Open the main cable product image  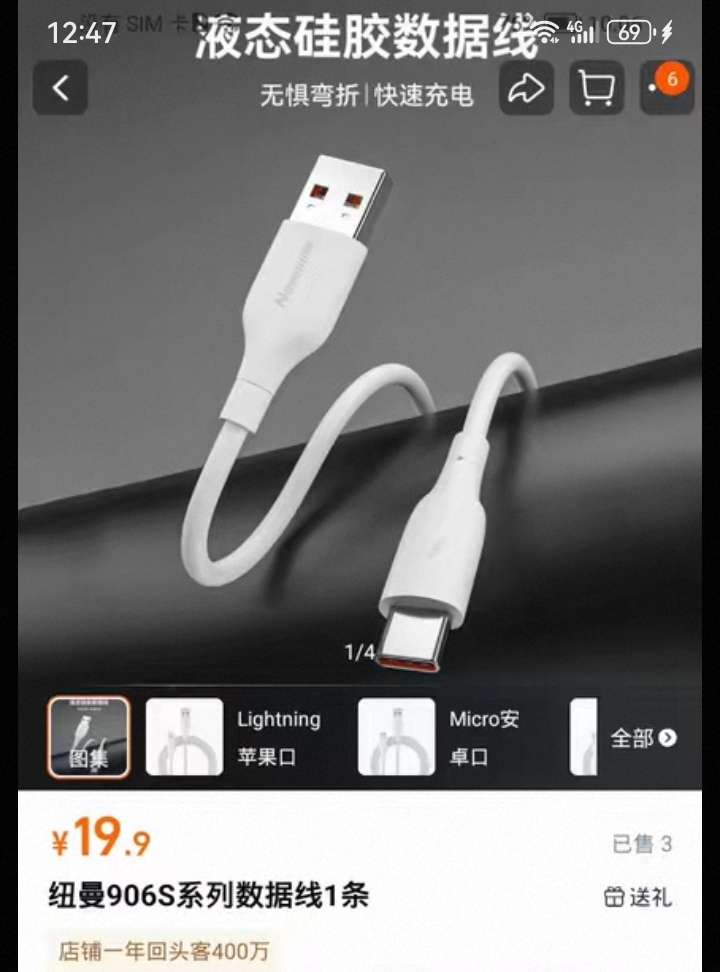360,400
